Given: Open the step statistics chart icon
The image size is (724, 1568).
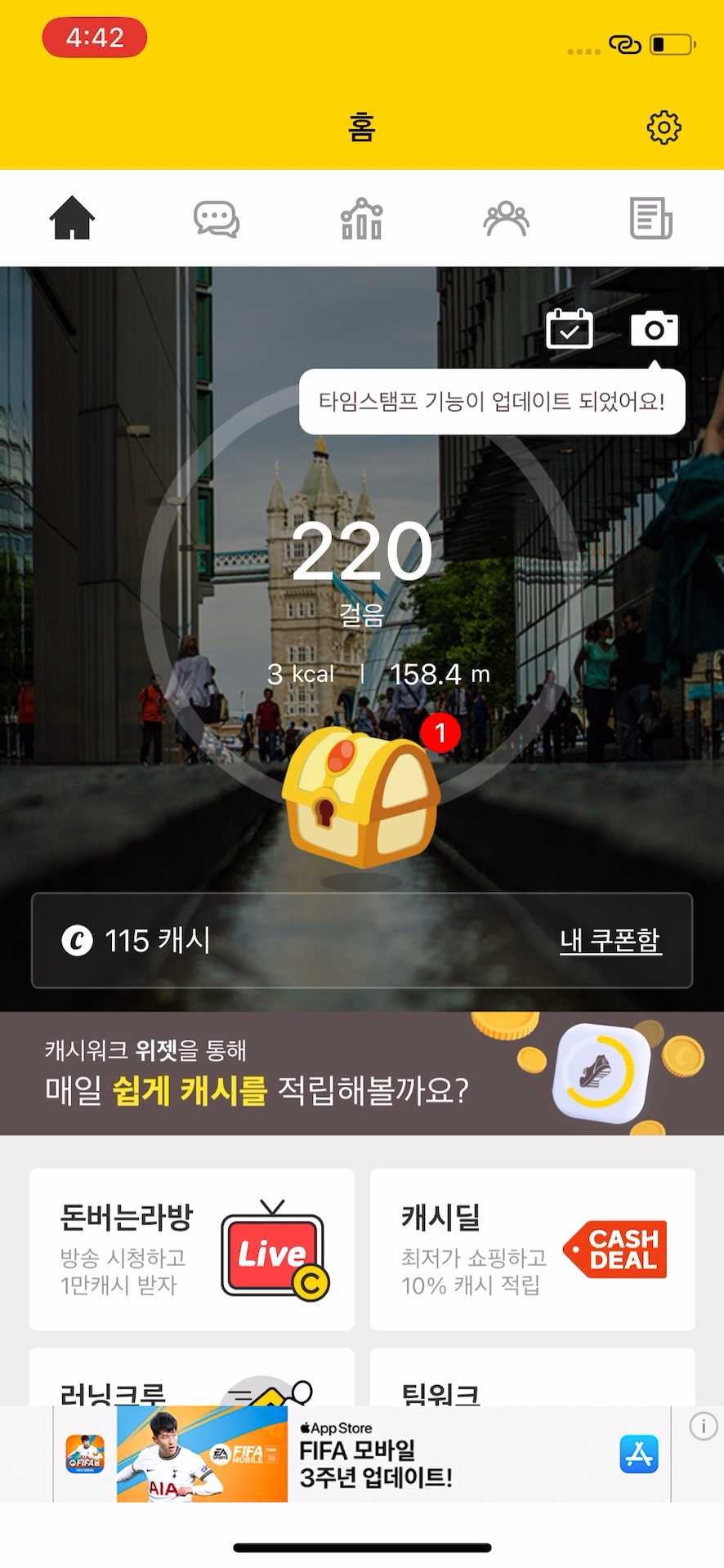Looking at the screenshot, I should tap(362, 217).
